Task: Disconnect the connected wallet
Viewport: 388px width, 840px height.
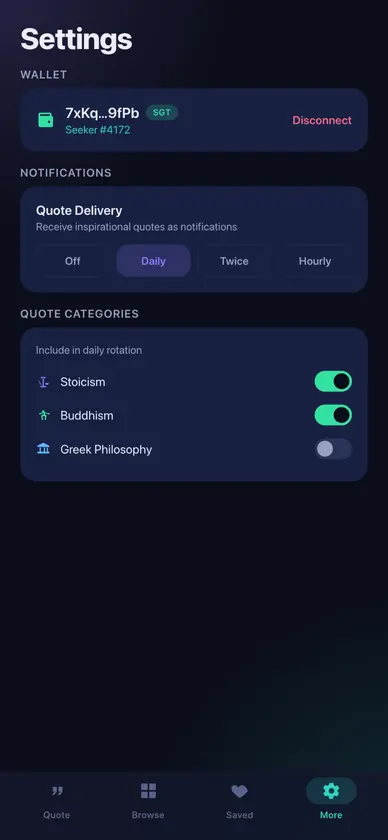Action: tap(322, 121)
